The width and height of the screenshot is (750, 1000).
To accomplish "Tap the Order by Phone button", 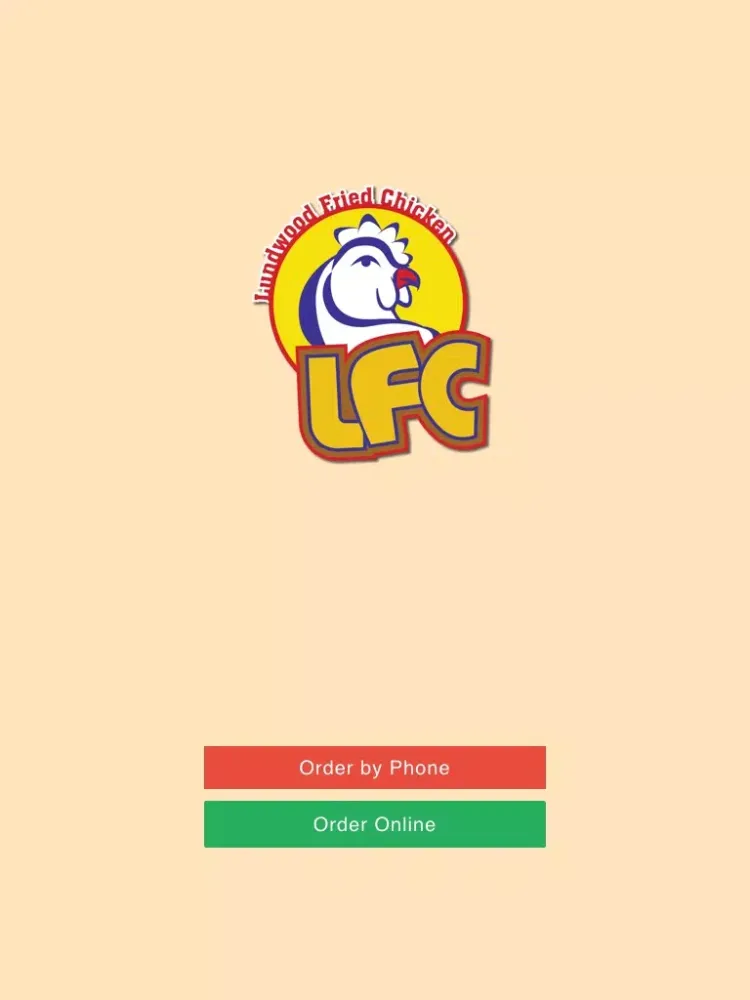I will (x=374, y=767).
